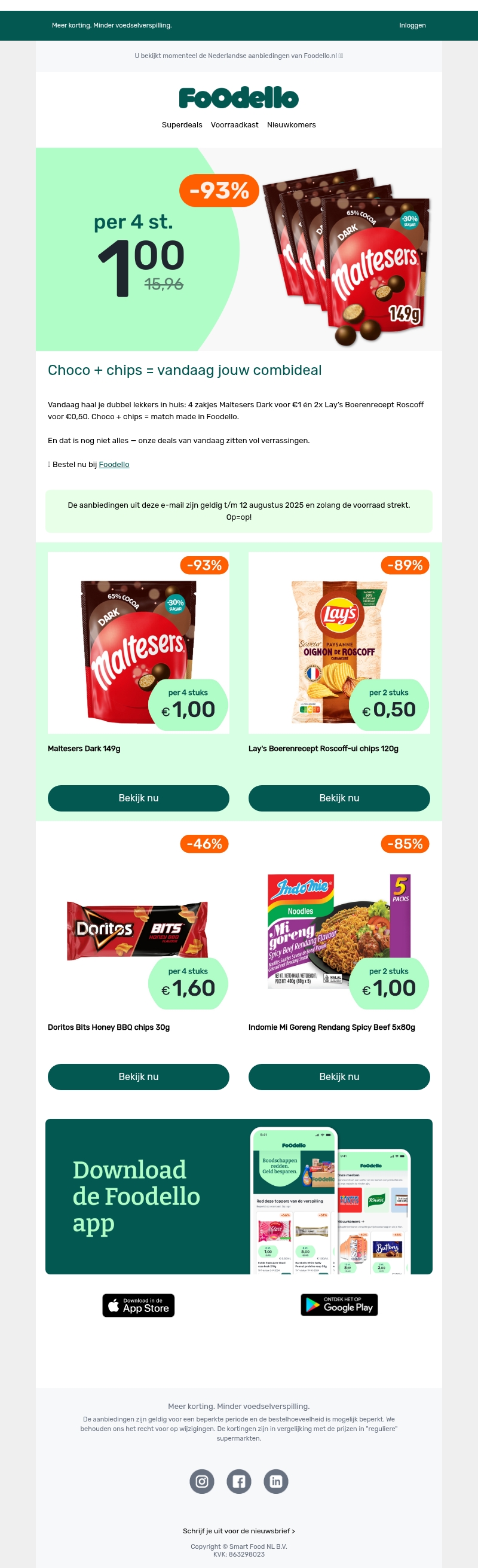The height and width of the screenshot is (1568, 478).
Task: Tap Bekijk nu for Doritos Bits
Action: [138, 1077]
